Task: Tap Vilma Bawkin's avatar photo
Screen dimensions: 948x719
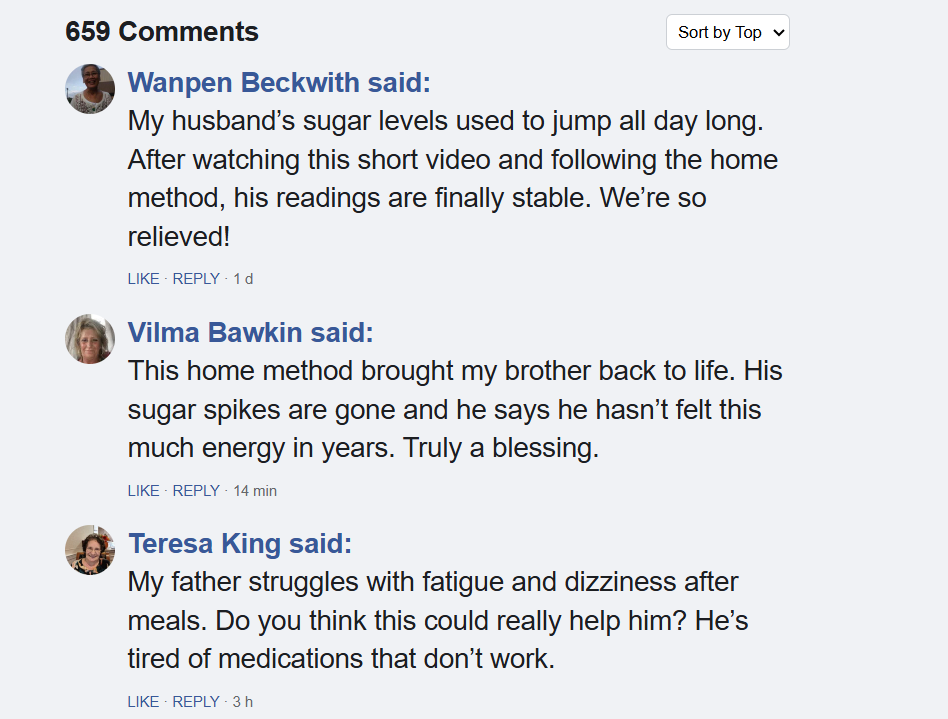Action: (90, 339)
